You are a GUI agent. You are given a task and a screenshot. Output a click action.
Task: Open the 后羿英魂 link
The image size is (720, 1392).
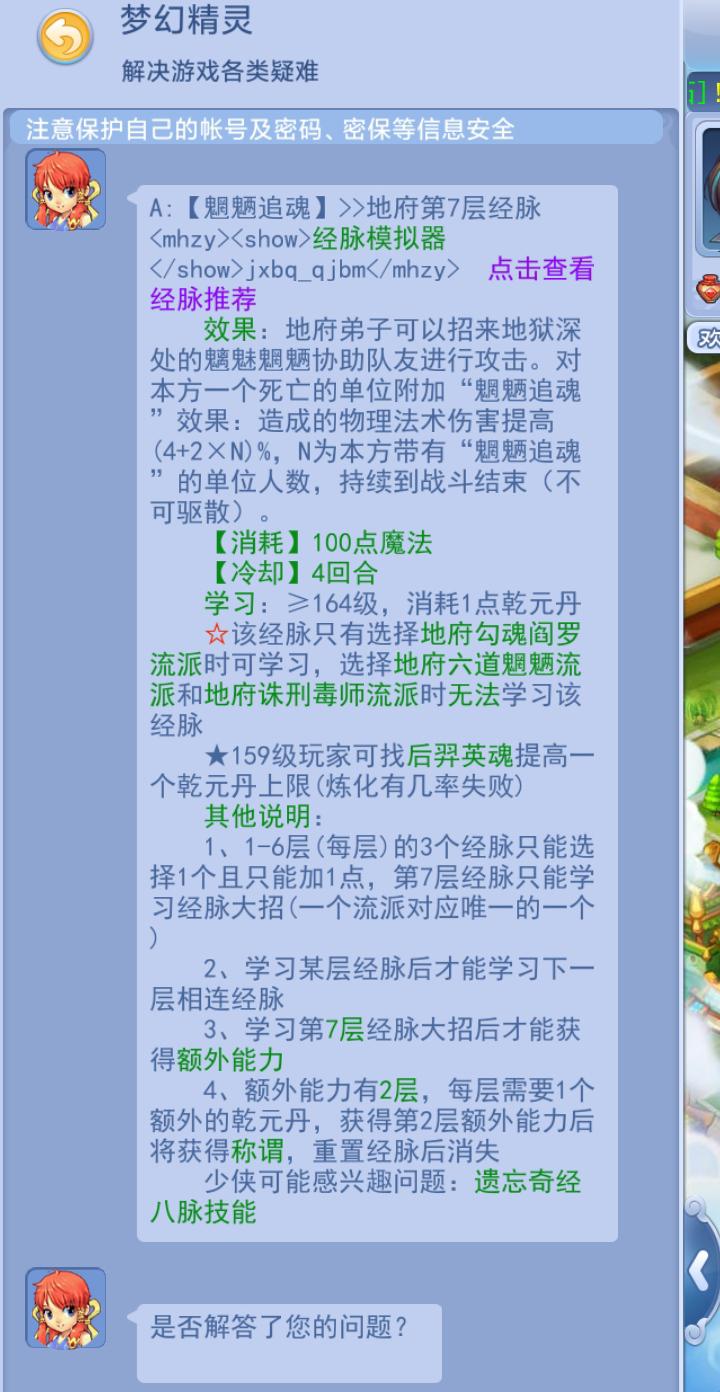pos(461,756)
